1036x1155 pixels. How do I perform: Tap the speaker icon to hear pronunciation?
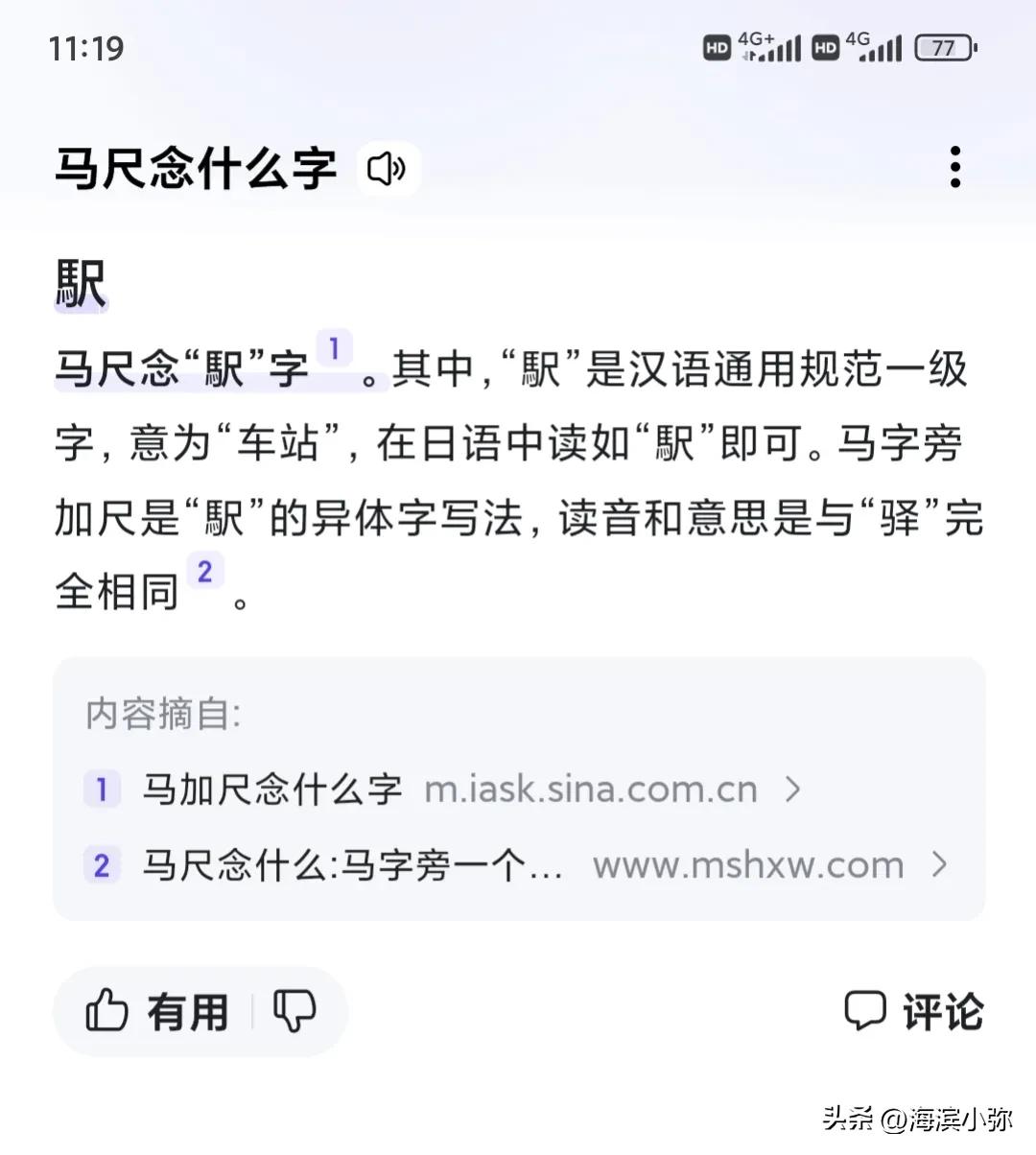(387, 167)
